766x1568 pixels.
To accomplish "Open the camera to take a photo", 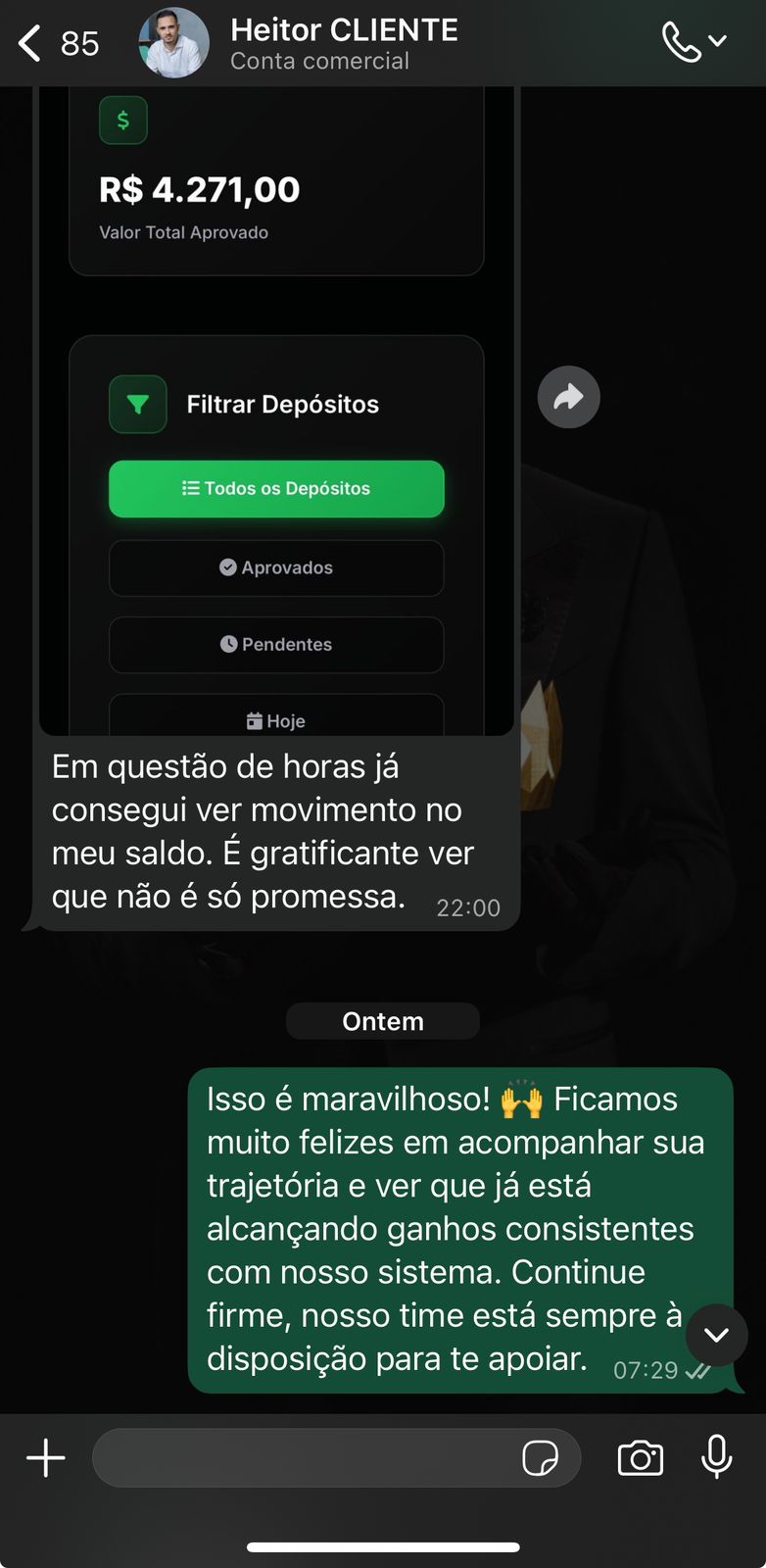I will tap(641, 1458).
